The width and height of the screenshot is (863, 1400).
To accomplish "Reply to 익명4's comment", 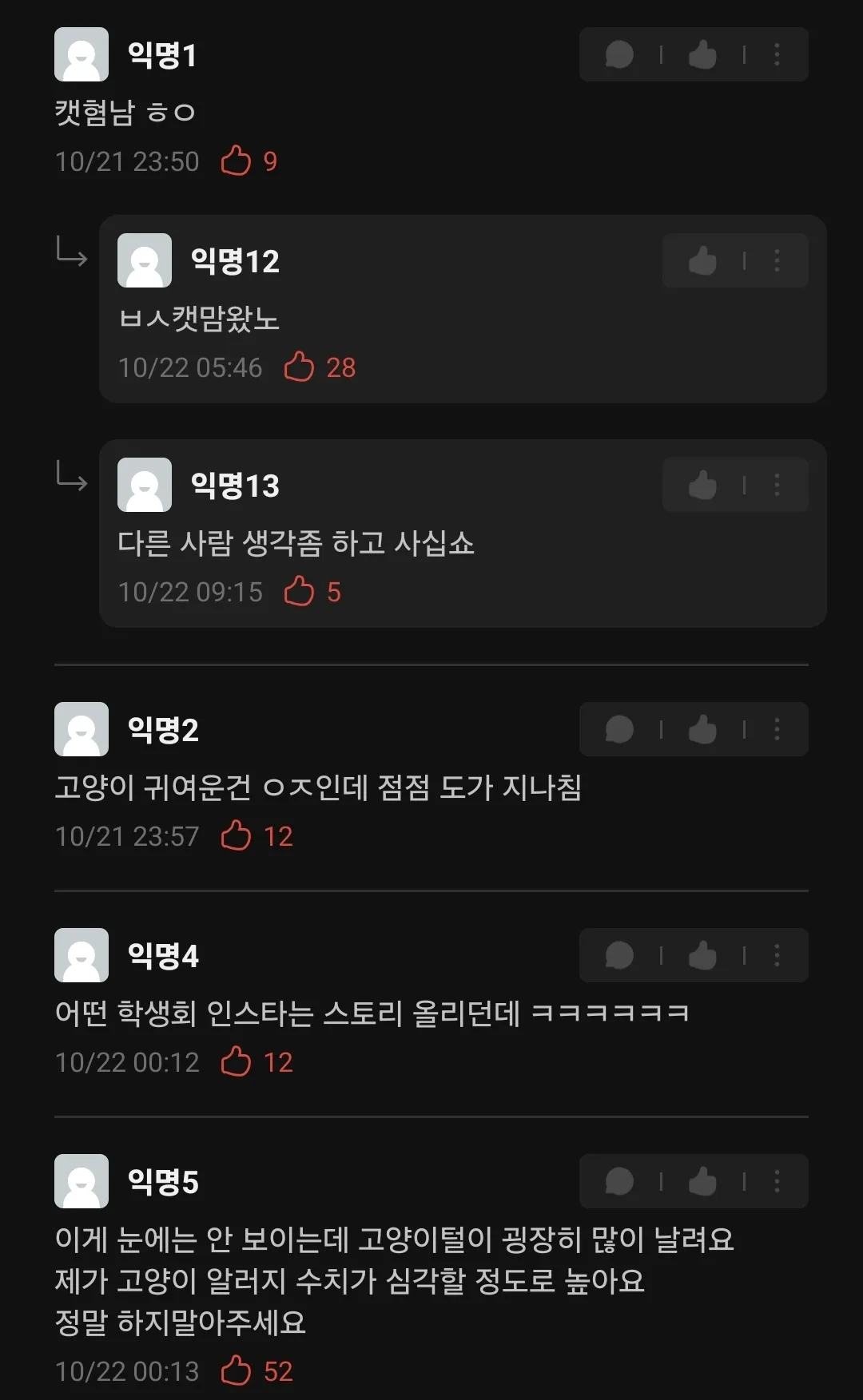I will 619,955.
